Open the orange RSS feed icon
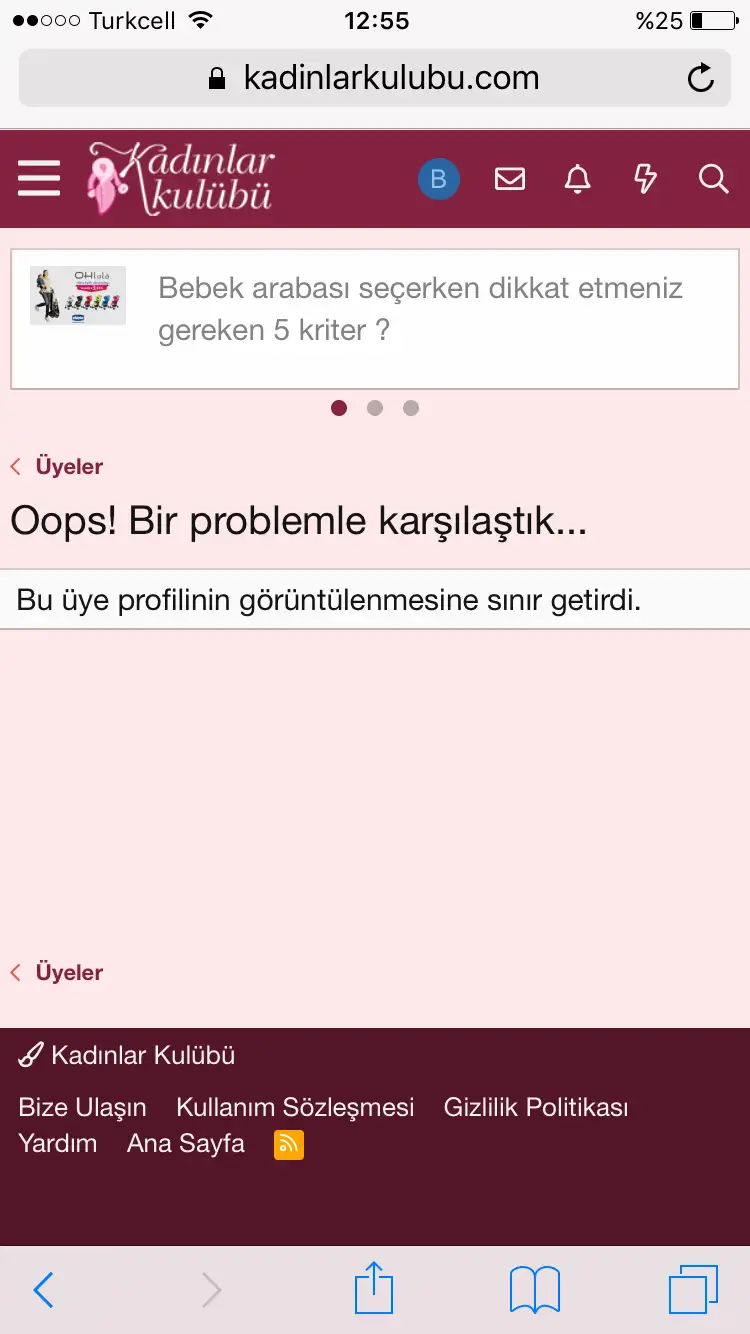Image resolution: width=750 pixels, height=1334 pixels. point(289,1144)
